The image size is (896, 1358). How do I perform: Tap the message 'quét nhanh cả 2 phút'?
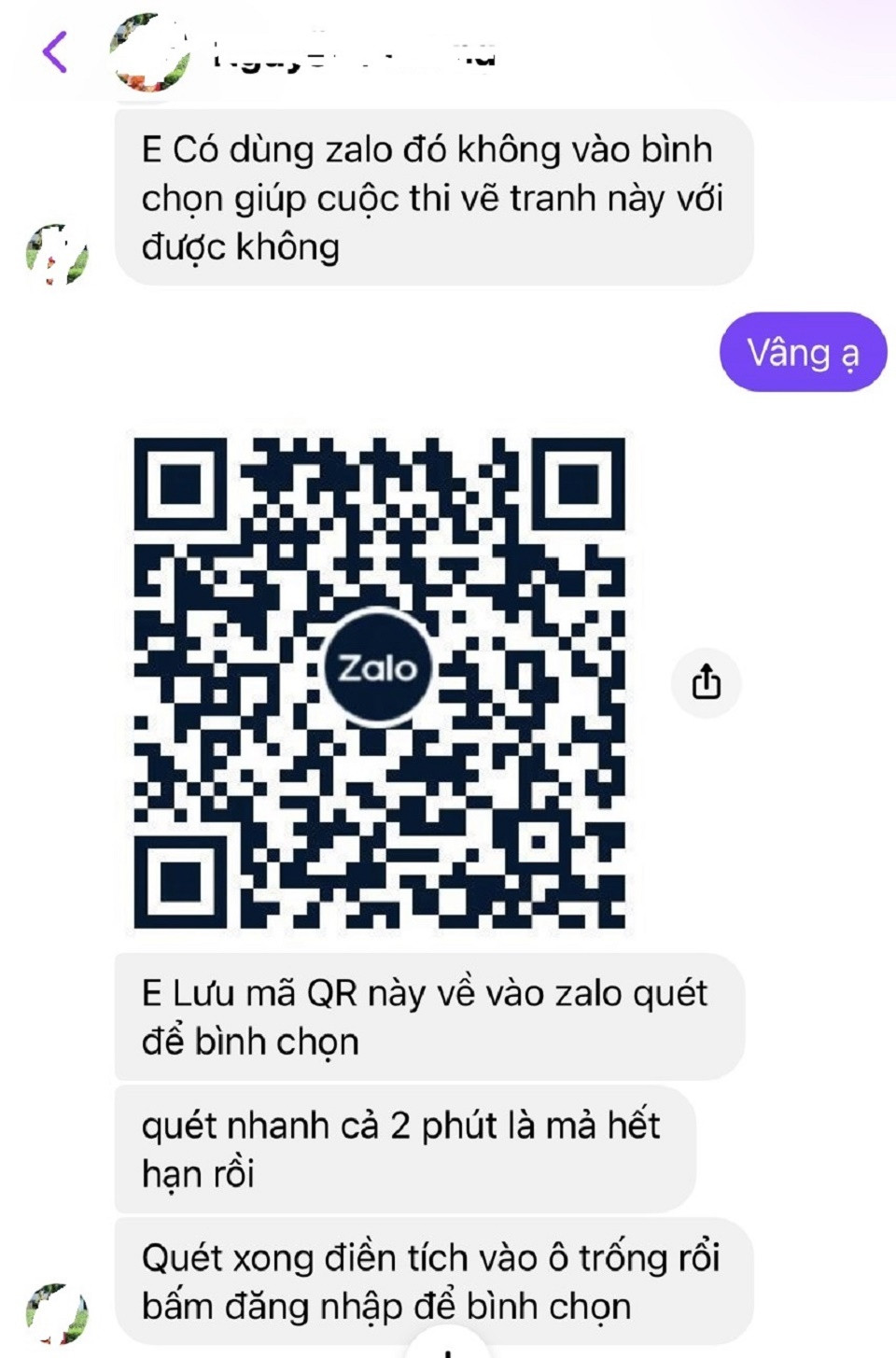tap(401, 1147)
